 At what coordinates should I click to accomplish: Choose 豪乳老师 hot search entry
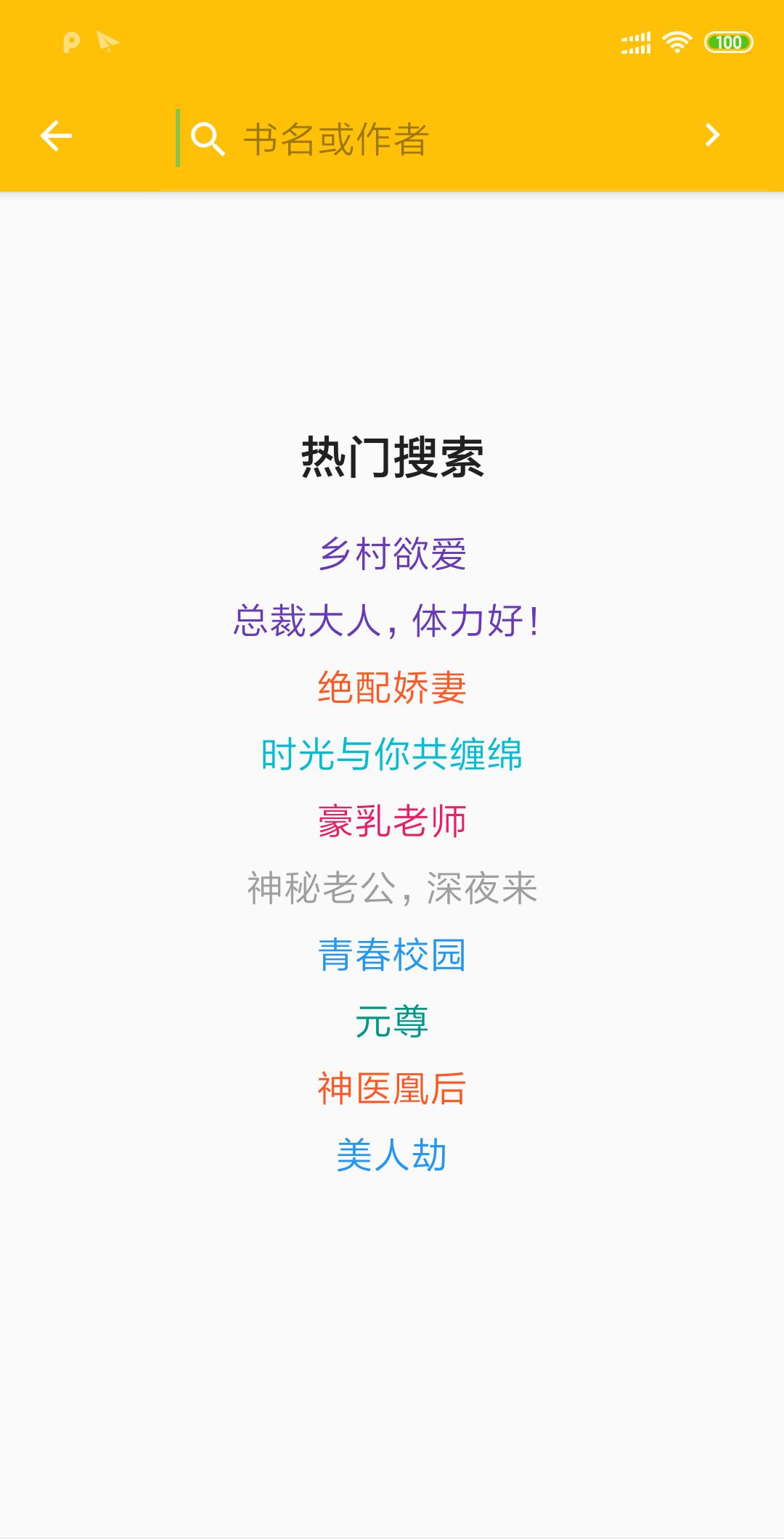(x=392, y=821)
